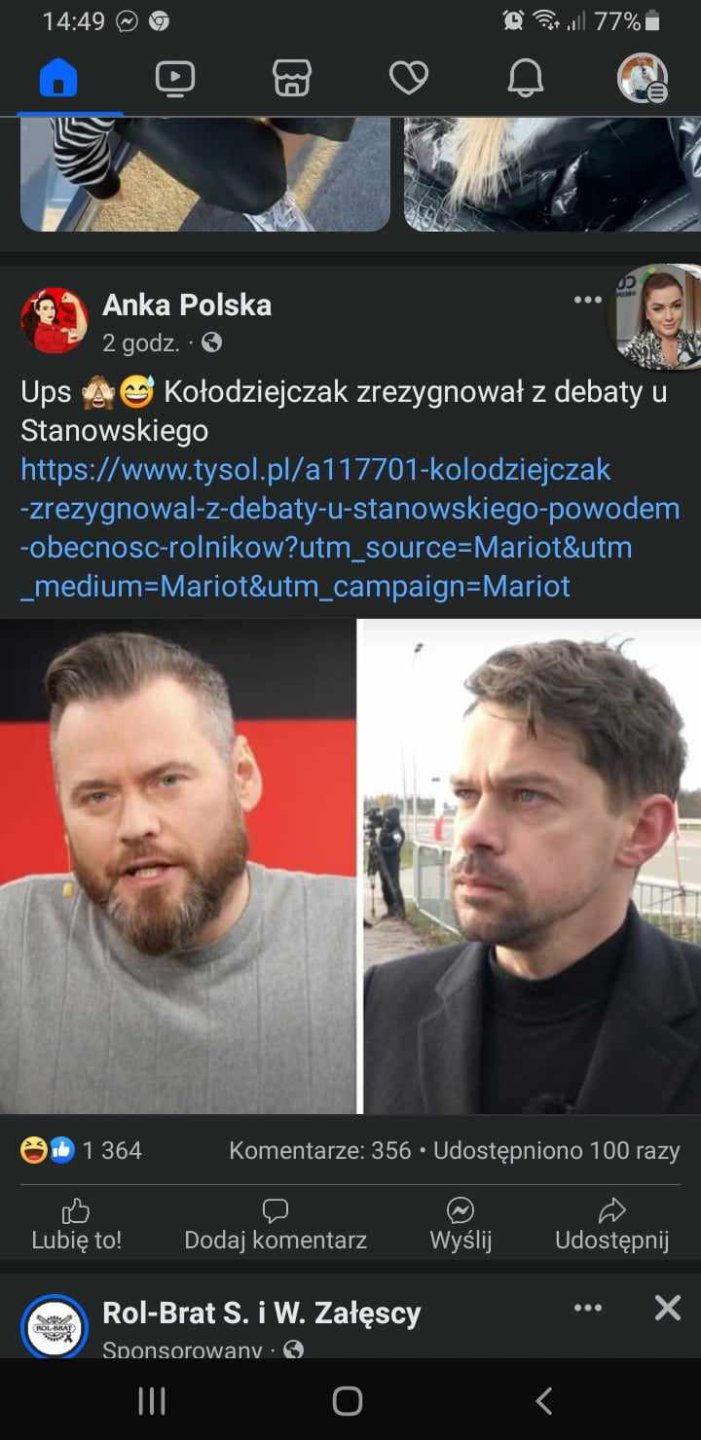Share the post with Udostępnij
This screenshot has height=1440, width=701.
tap(611, 1224)
